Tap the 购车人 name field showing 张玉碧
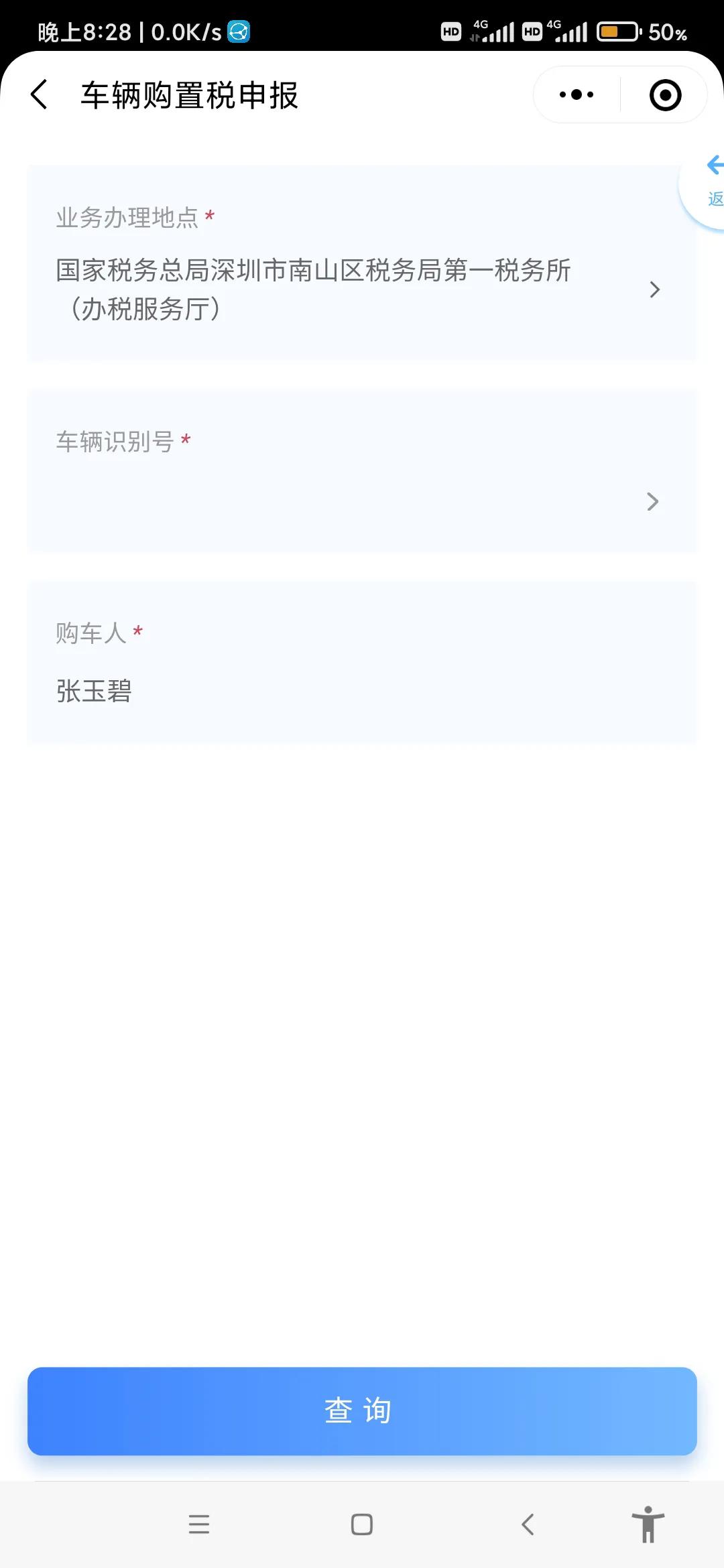Viewport: 724px width, 1568px height. (94, 692)
